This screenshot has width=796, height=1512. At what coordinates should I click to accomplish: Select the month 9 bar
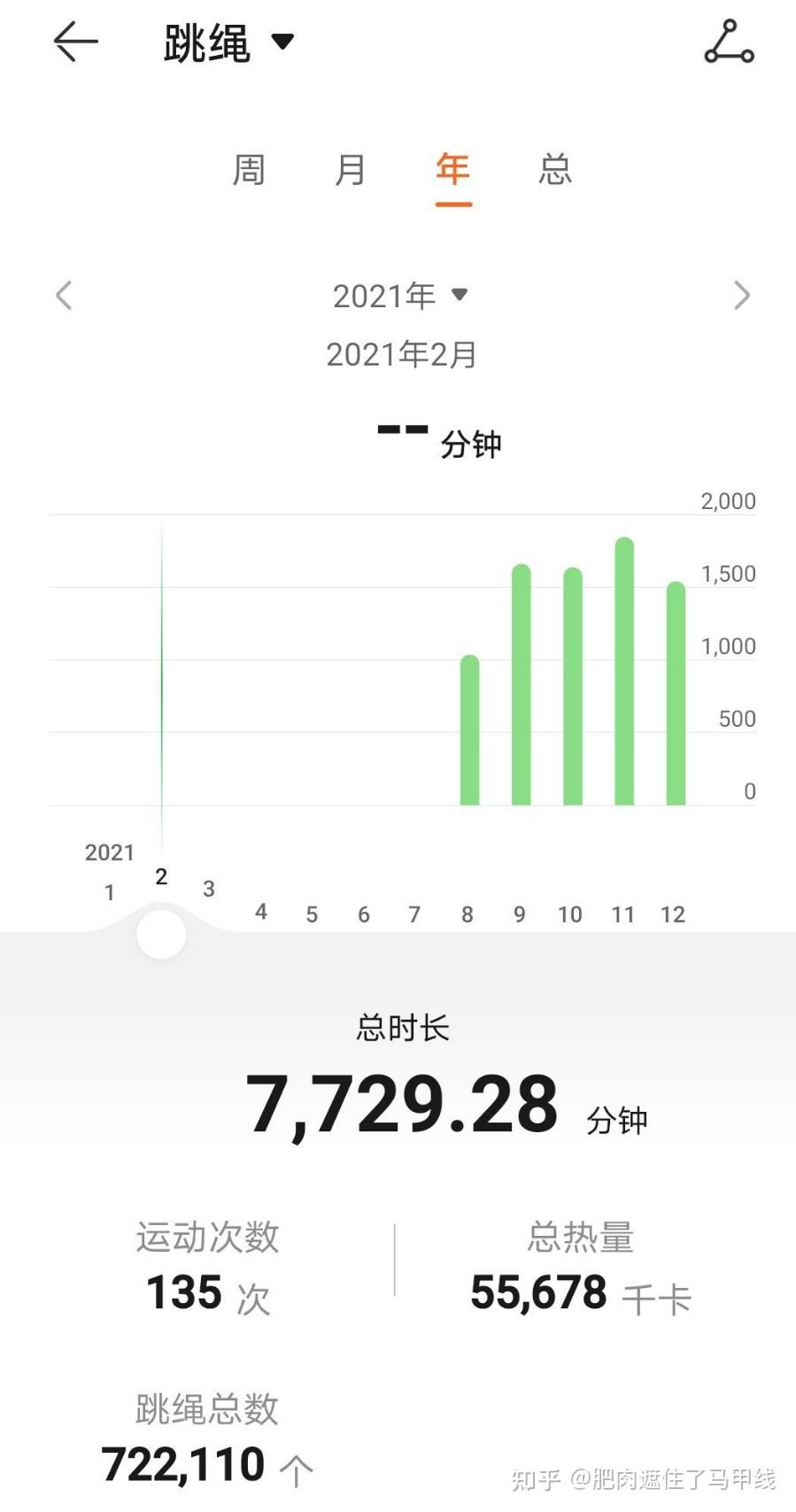click(x=521, y=684)
